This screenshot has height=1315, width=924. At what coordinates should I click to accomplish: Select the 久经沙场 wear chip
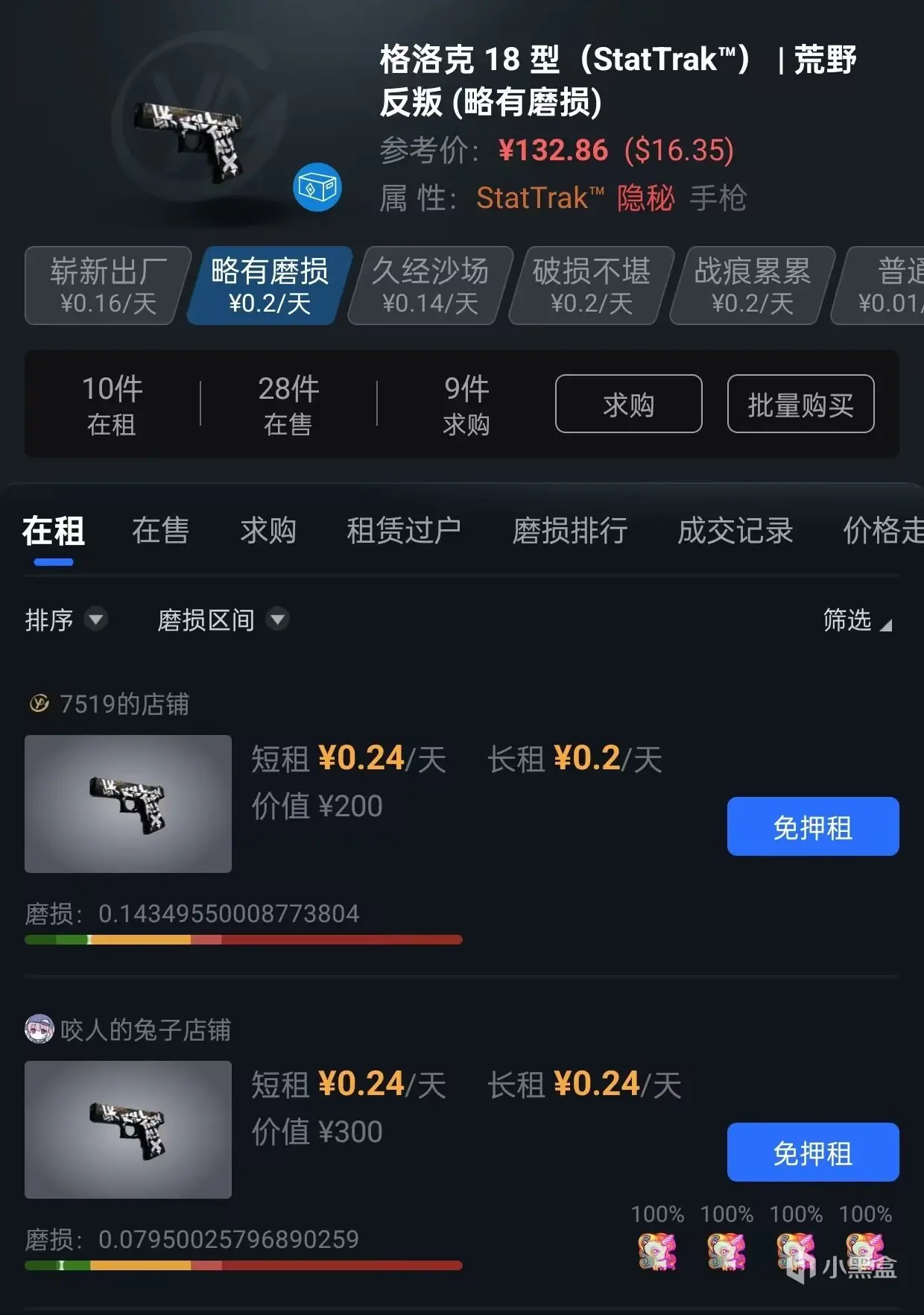[430, 286]
